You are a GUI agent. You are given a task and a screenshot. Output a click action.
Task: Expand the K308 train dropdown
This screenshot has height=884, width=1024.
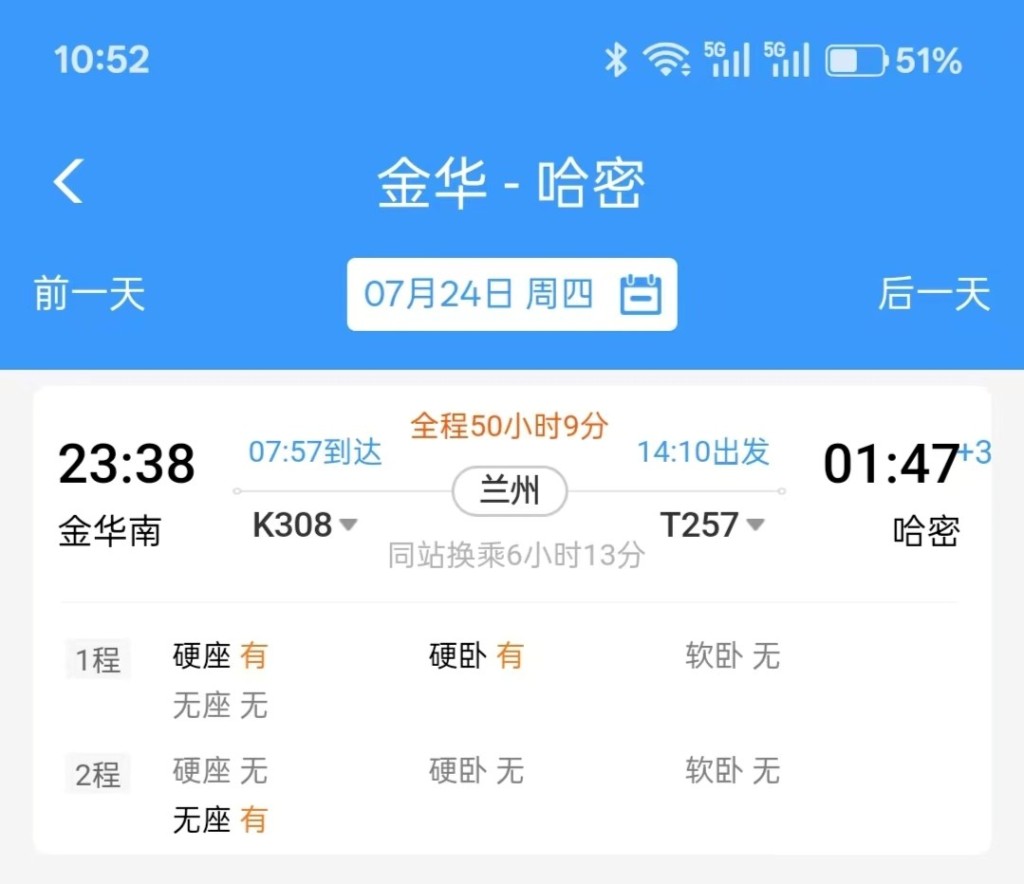pyautogui.click(x=305, y=524)
